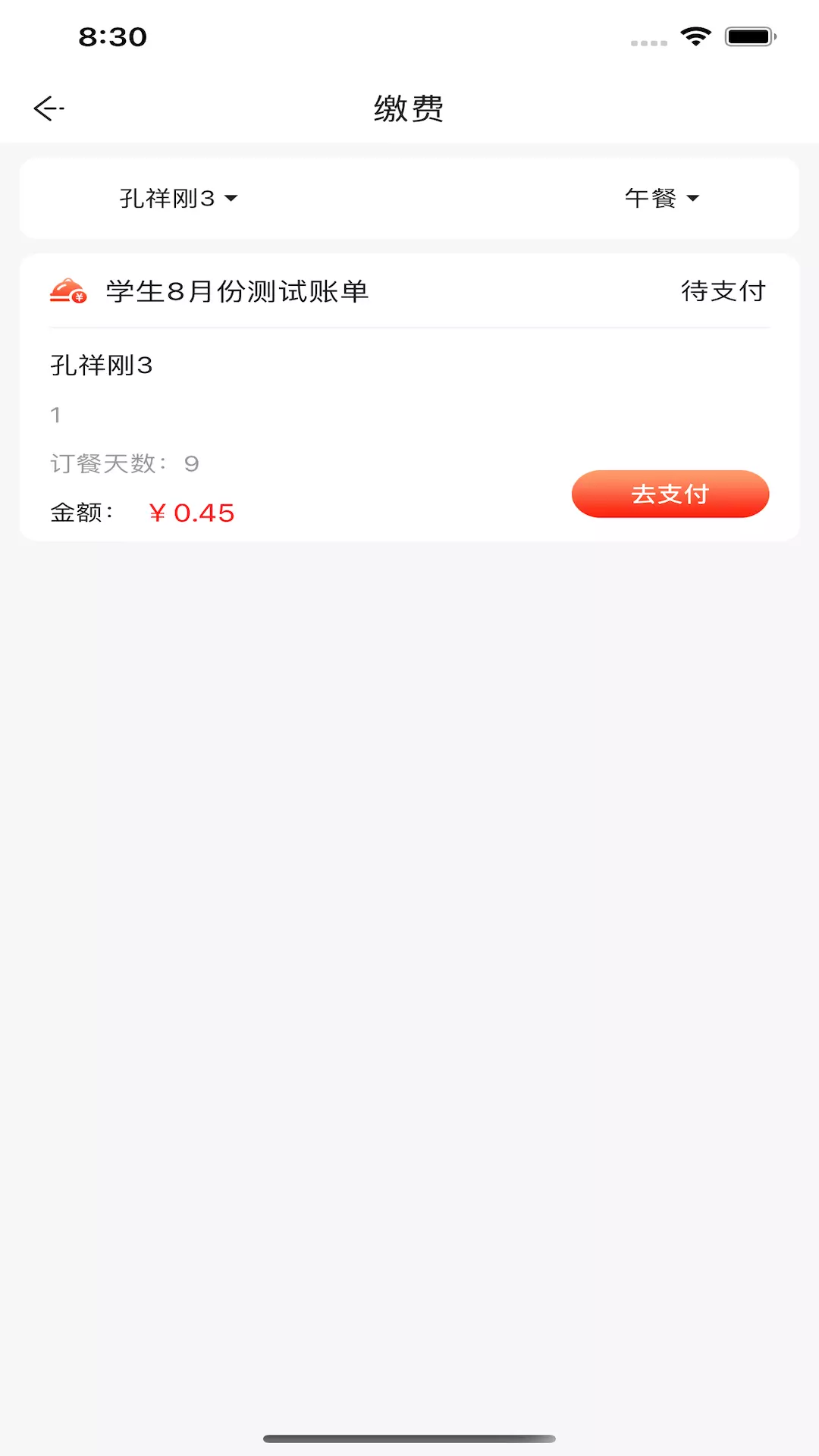Go back using the top-left arrow

[x=49, y=108]
